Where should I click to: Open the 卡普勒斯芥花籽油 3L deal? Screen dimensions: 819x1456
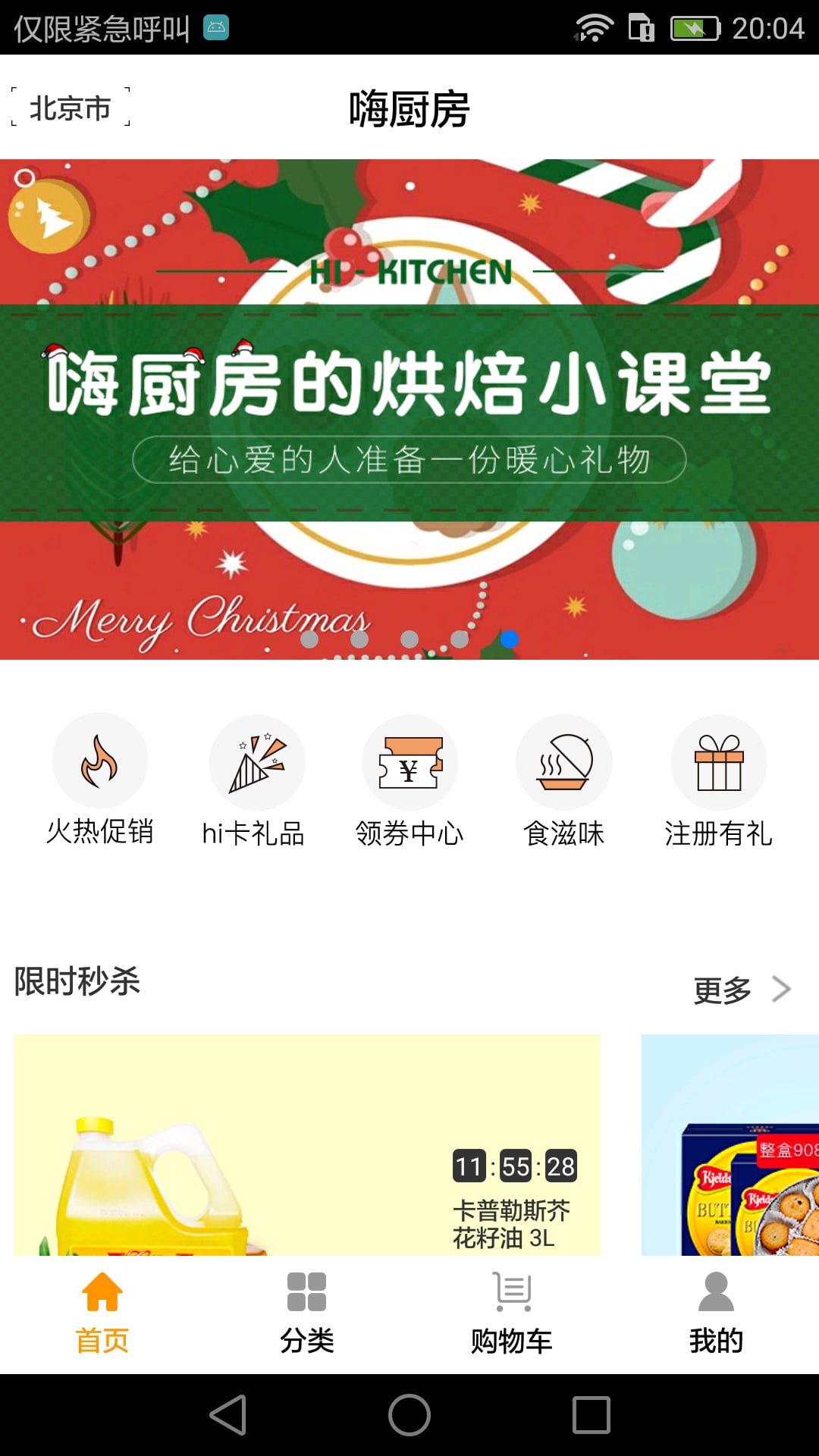tap(307, 1145)
